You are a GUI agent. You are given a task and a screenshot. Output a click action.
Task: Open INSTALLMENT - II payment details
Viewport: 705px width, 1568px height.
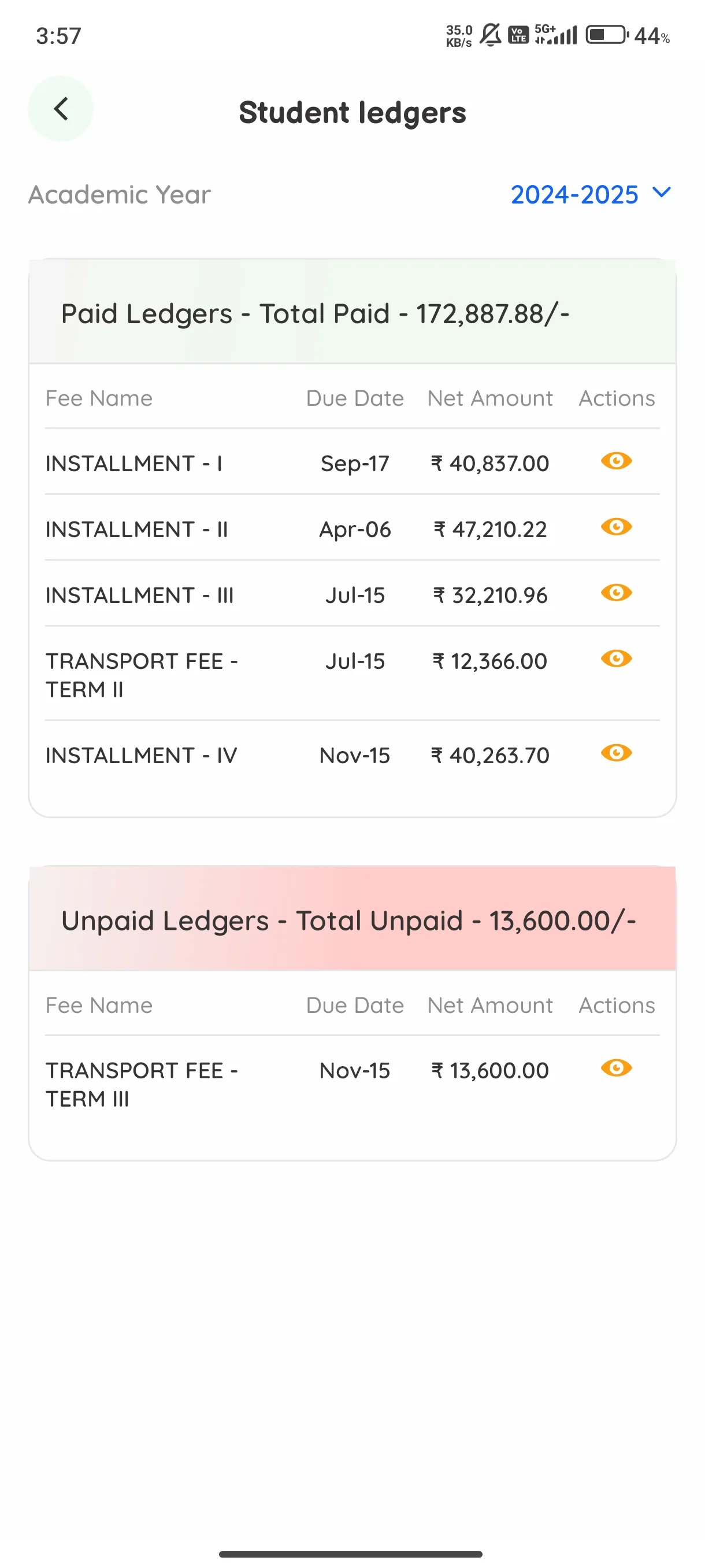click(x=615, y=528)
